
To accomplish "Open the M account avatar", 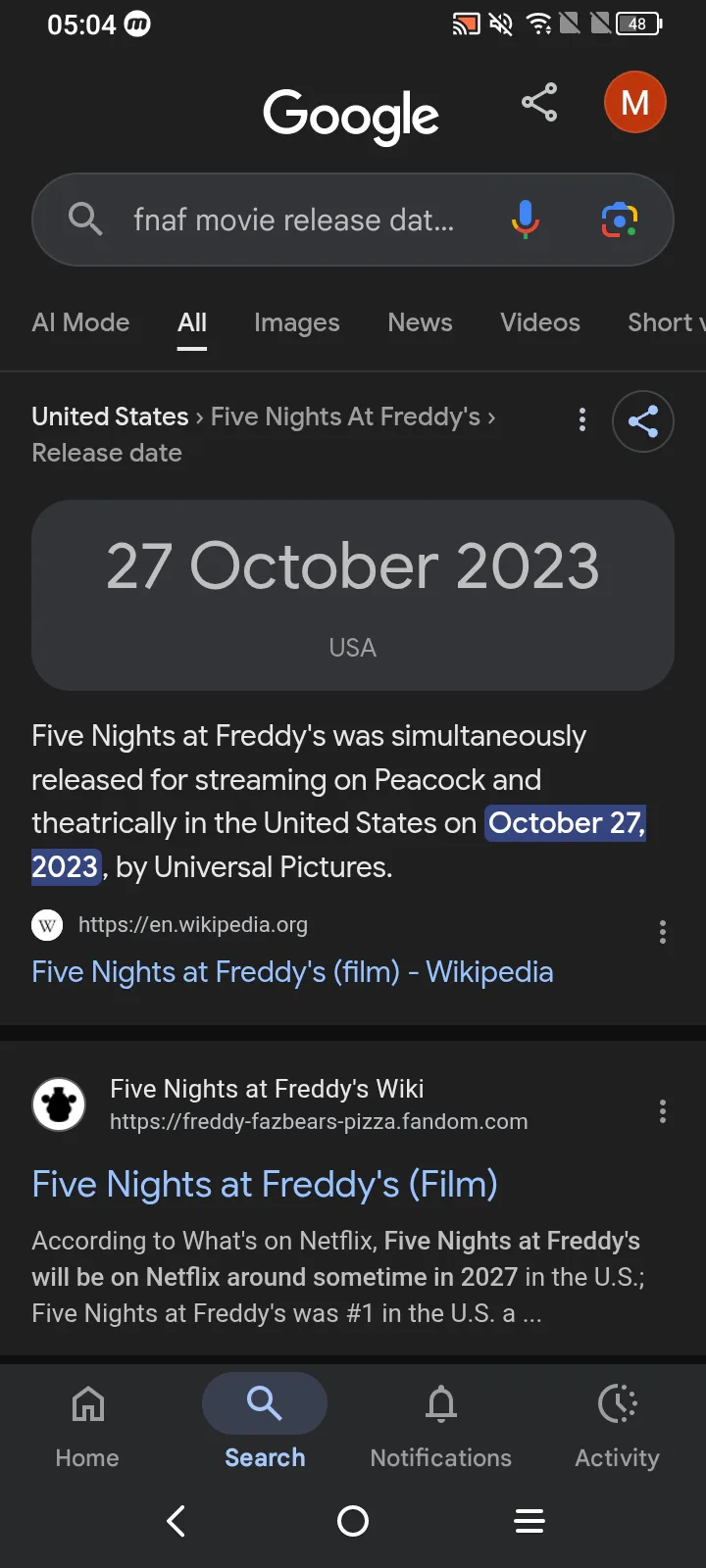I will [x=634, y=102].
